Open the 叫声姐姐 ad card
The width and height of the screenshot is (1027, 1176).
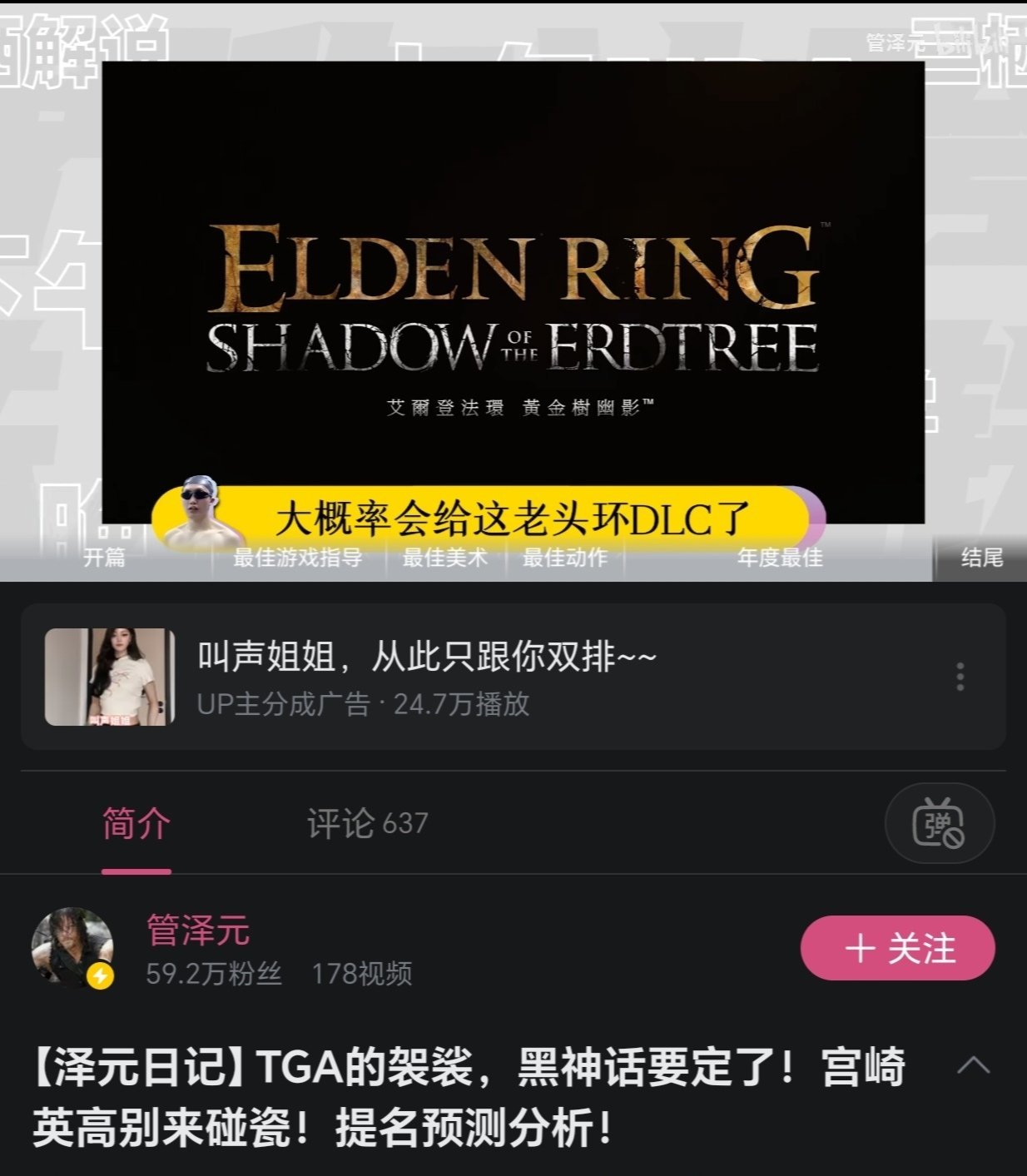coord(513,677)
